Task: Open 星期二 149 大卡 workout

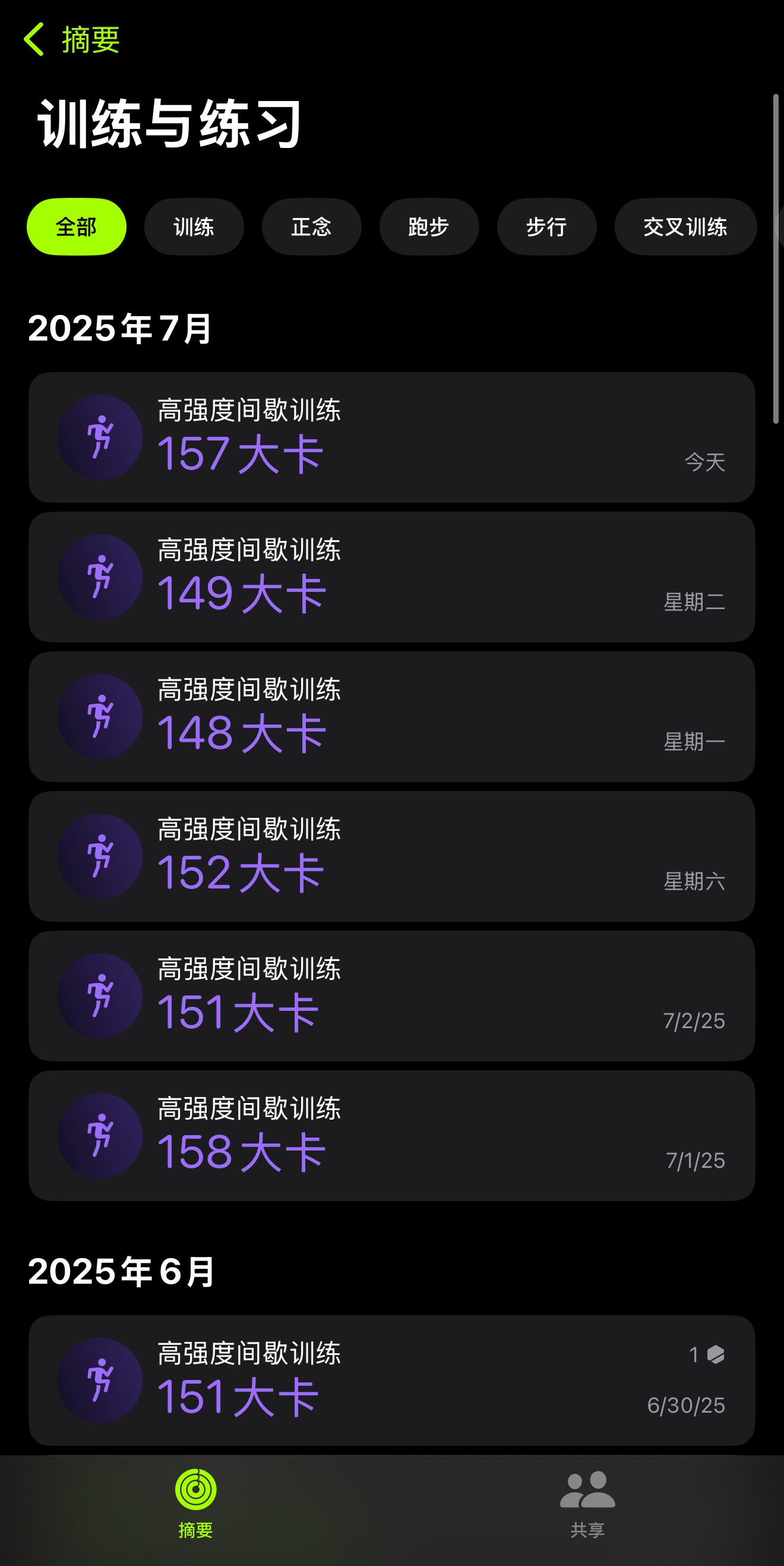Action: point(391,577)
